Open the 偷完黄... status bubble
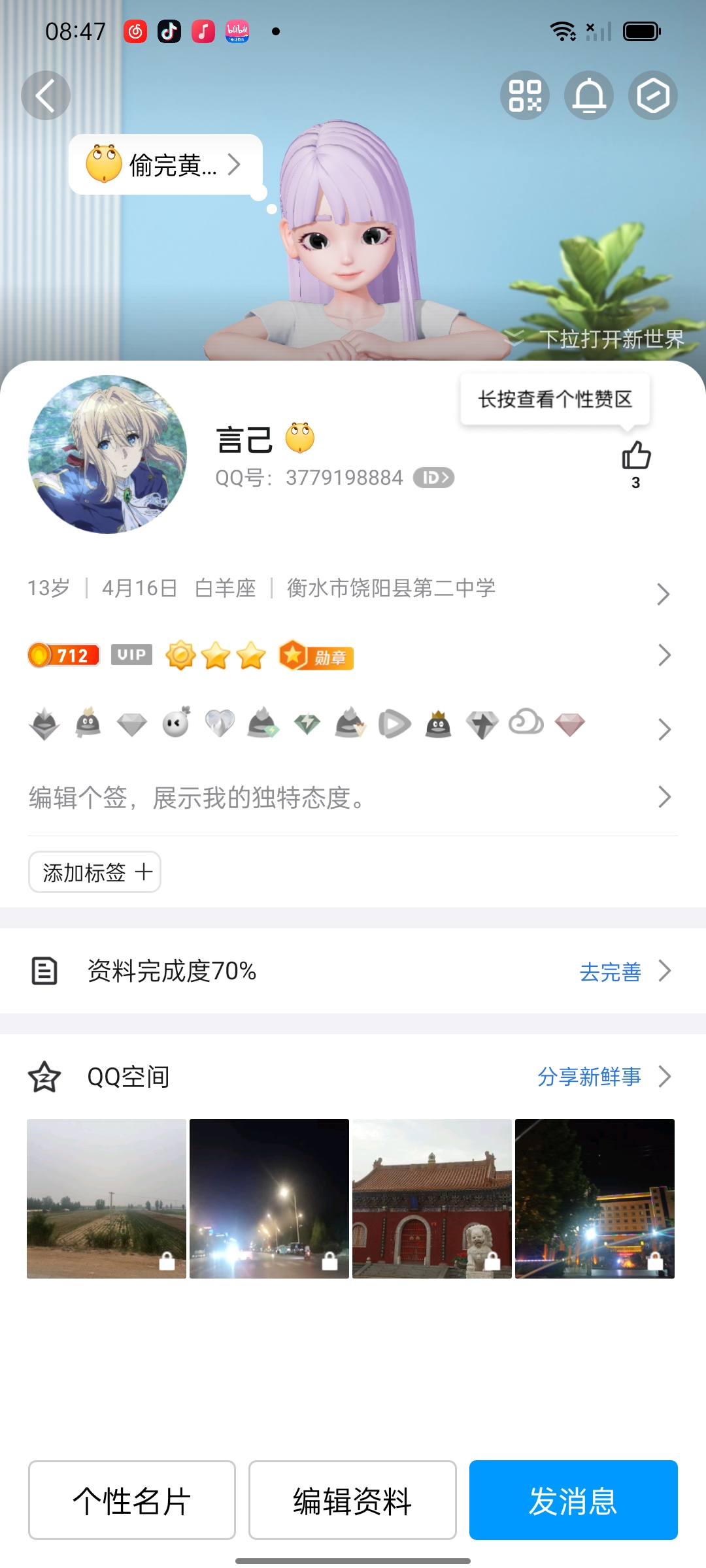Image resolution: width=706 pixels, height=1568 pixels. 165,165
